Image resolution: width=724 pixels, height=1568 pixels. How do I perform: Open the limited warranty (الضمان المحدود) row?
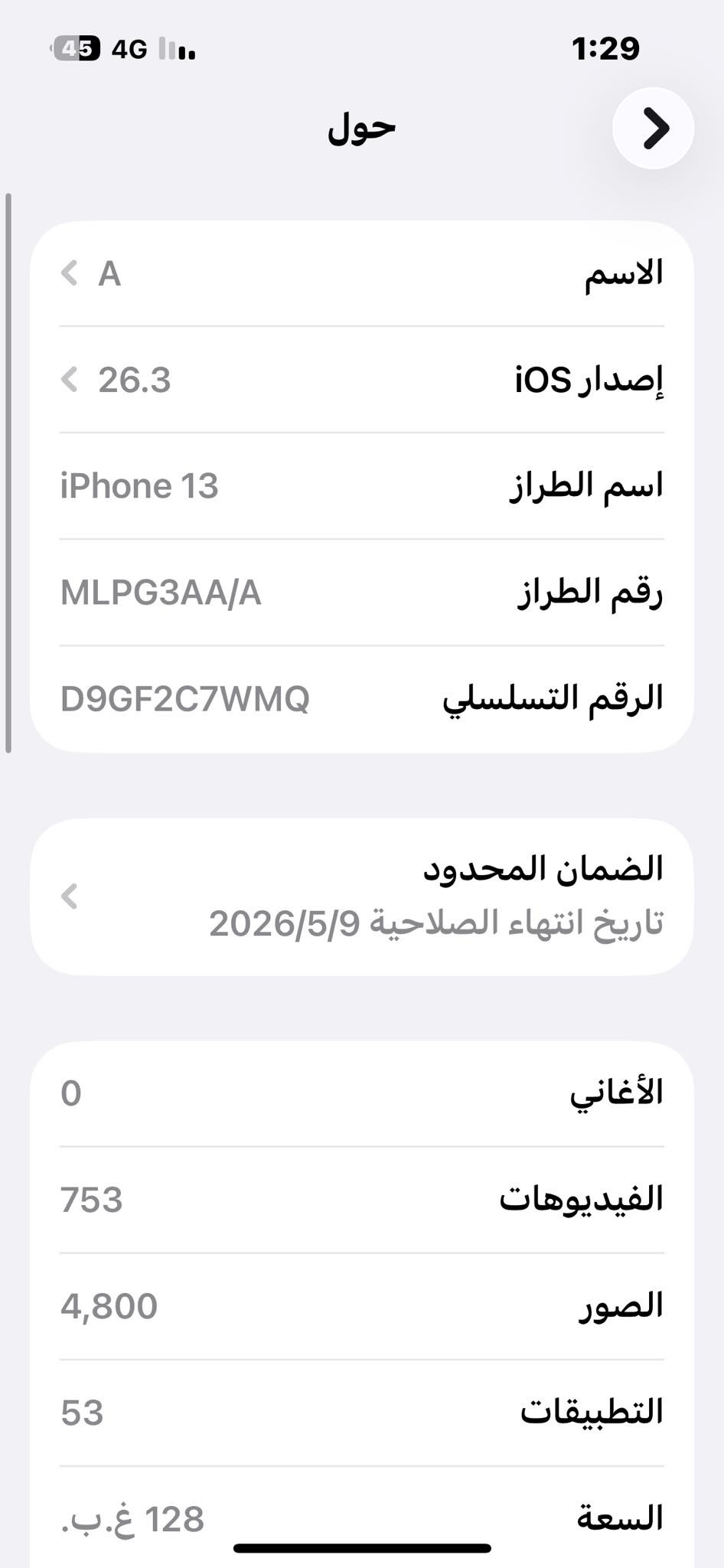361,896
